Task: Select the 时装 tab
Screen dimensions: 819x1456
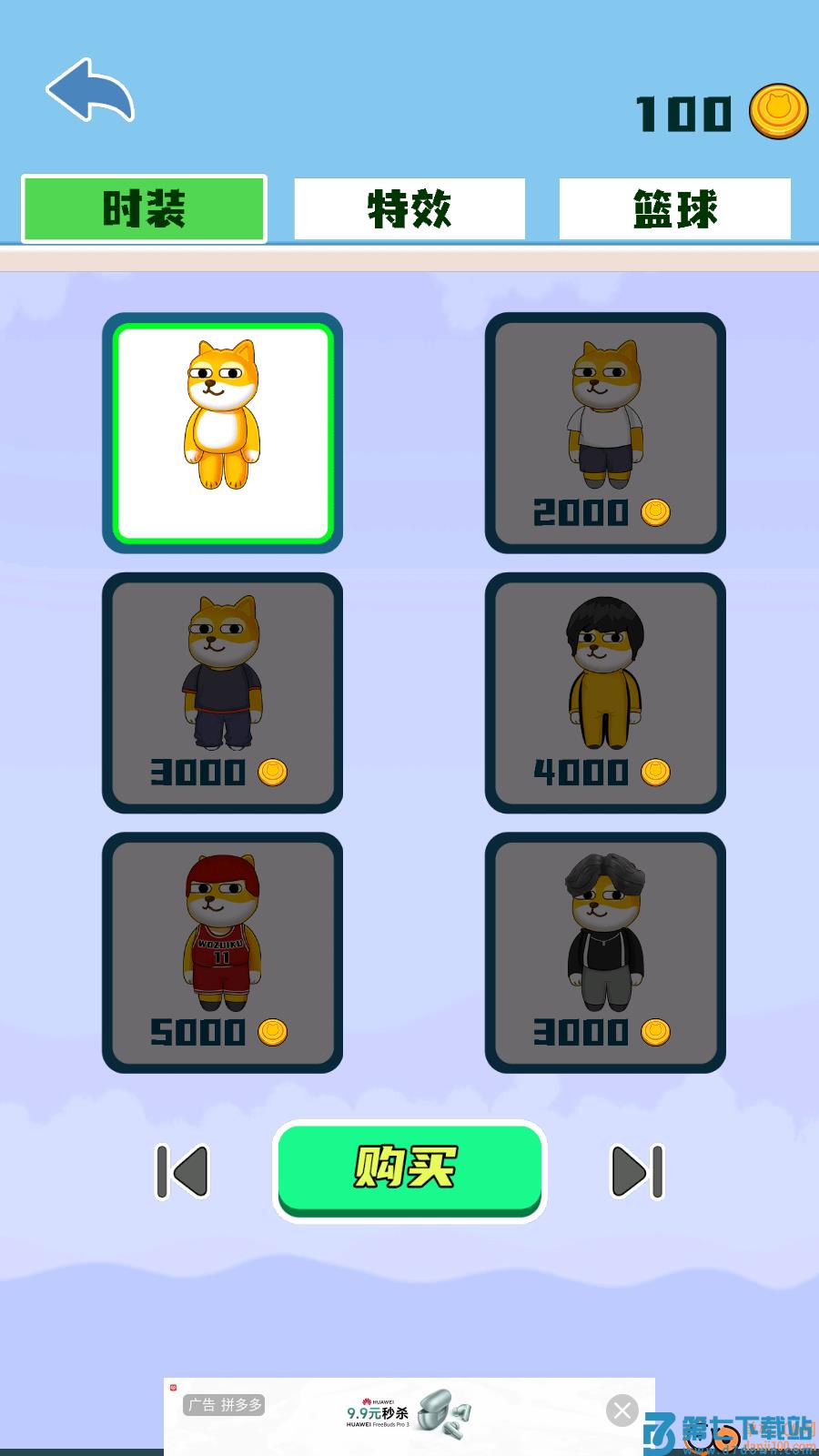Action: click(x=144, y=208)
